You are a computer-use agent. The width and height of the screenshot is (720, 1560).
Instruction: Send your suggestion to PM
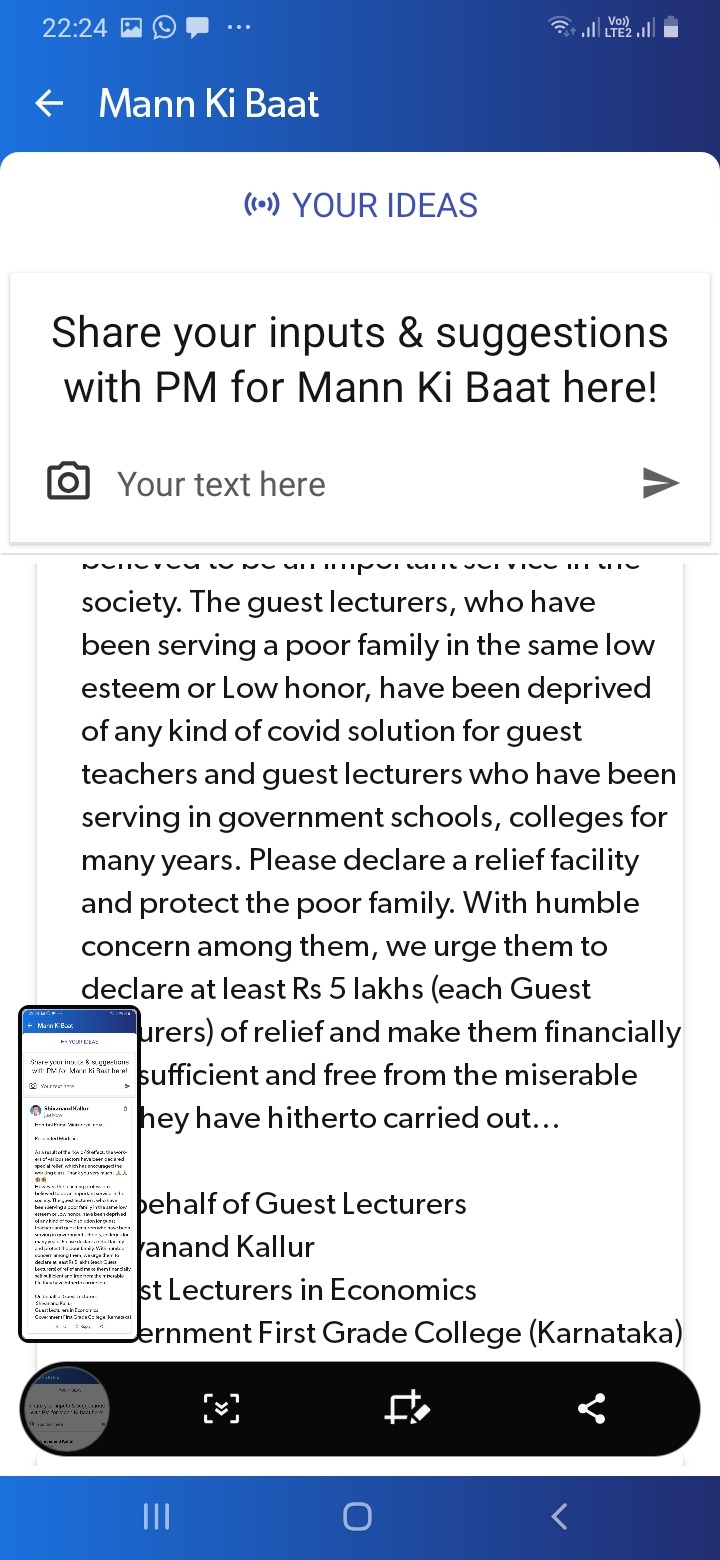click(x=660, y=483)
